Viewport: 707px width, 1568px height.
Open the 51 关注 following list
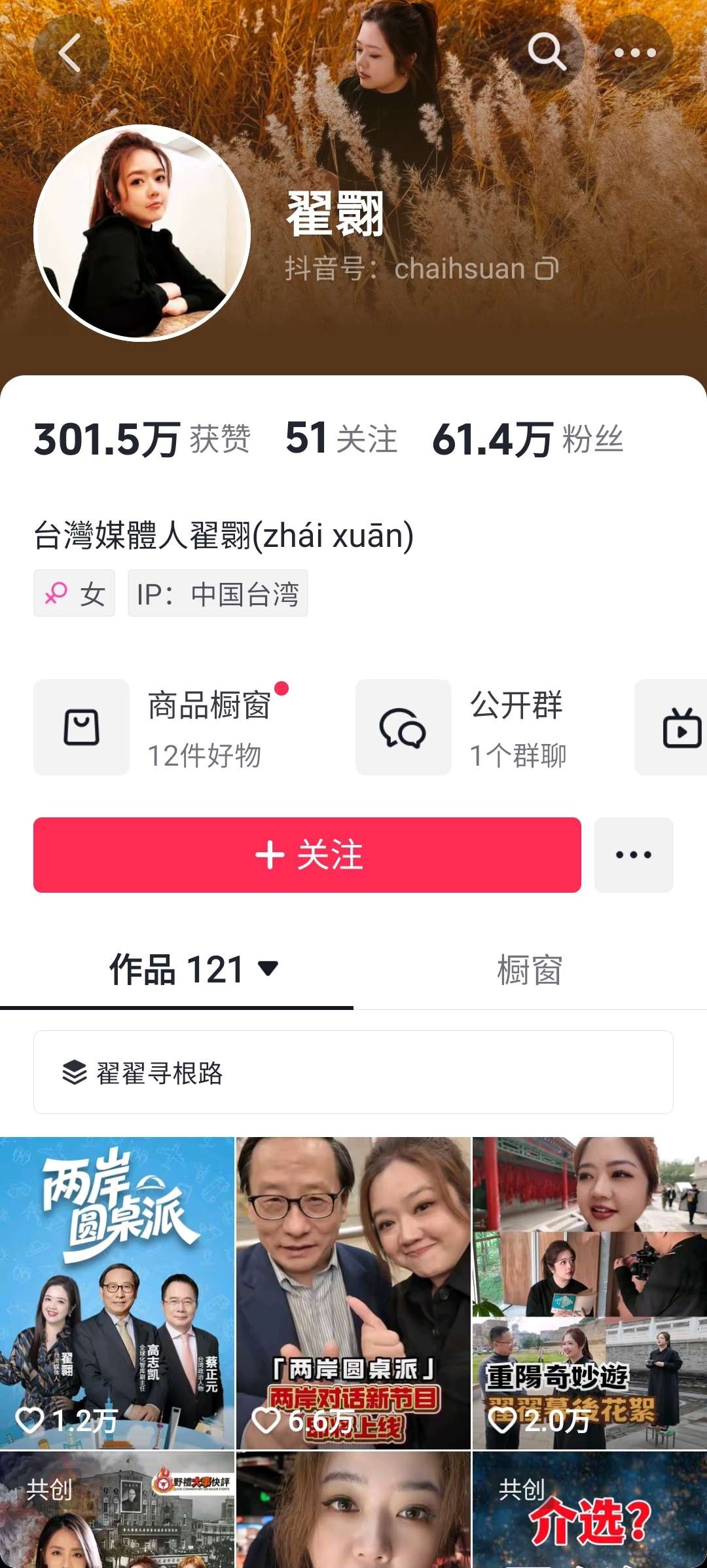pos(341,439)
